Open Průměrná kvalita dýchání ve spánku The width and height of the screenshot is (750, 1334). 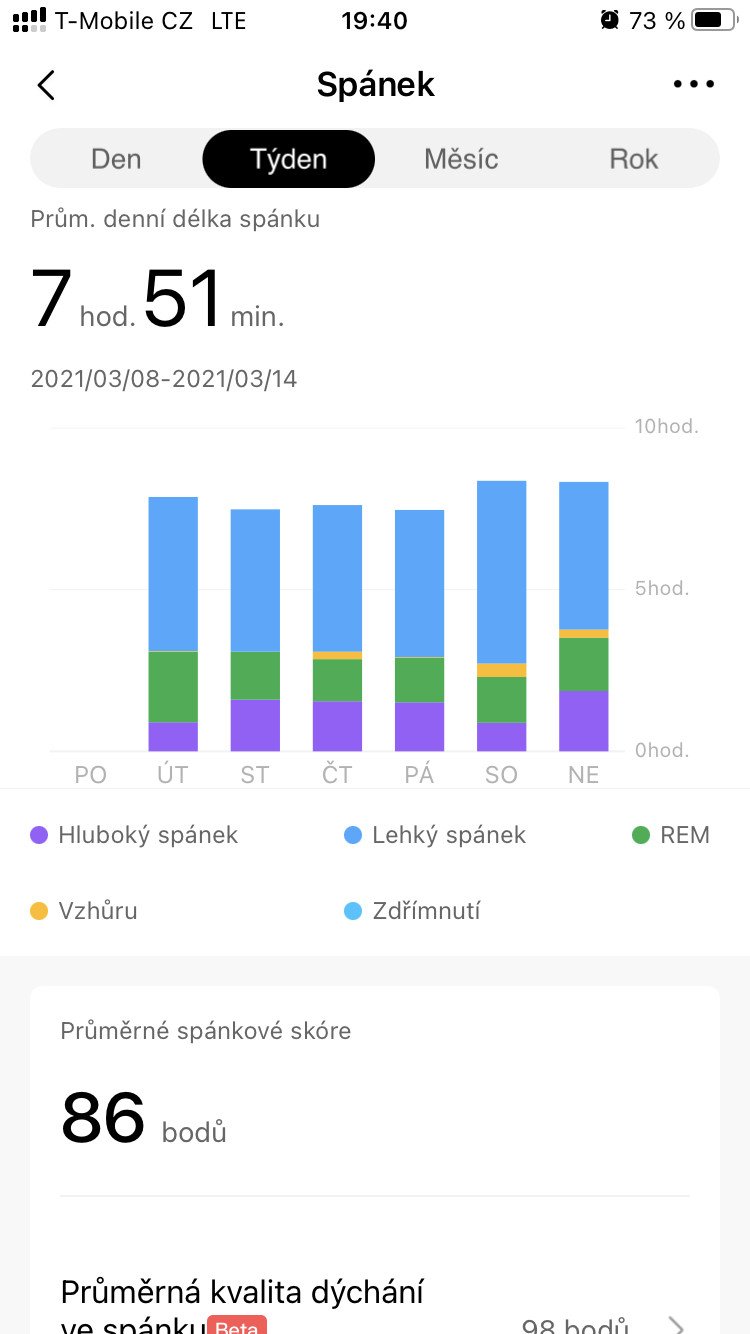tap(375, 1305)
